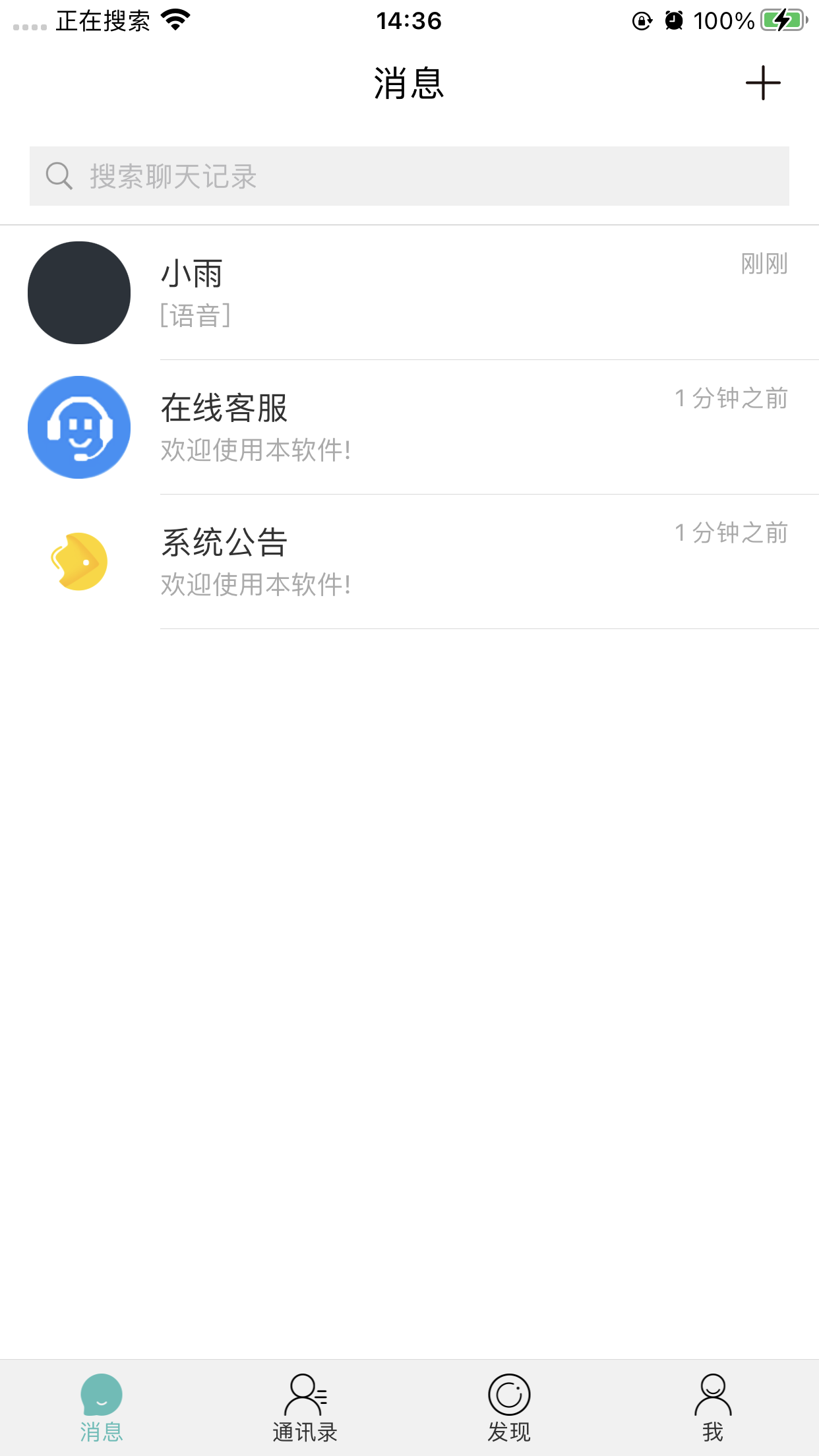819x1456 pixels.
Task: Open the chat with 小雨
Action: point(409,293)
